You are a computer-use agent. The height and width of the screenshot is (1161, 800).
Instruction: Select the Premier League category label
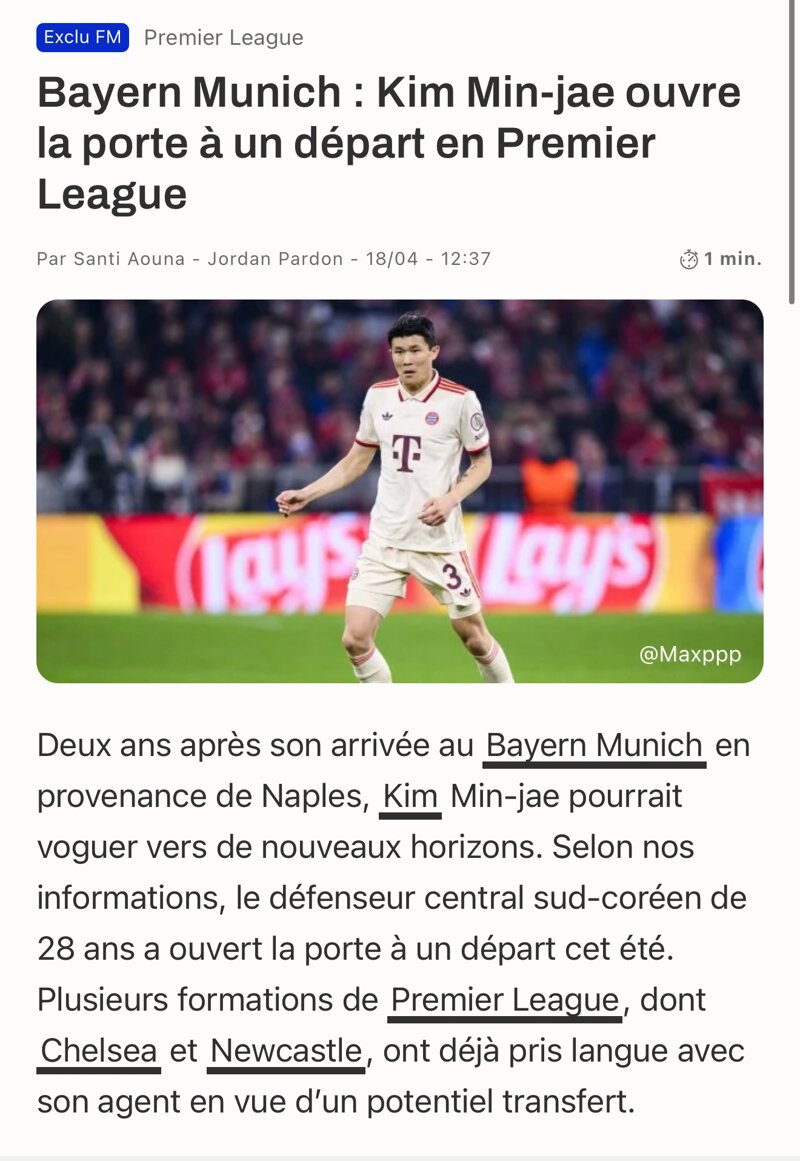(x=223, y=38)
